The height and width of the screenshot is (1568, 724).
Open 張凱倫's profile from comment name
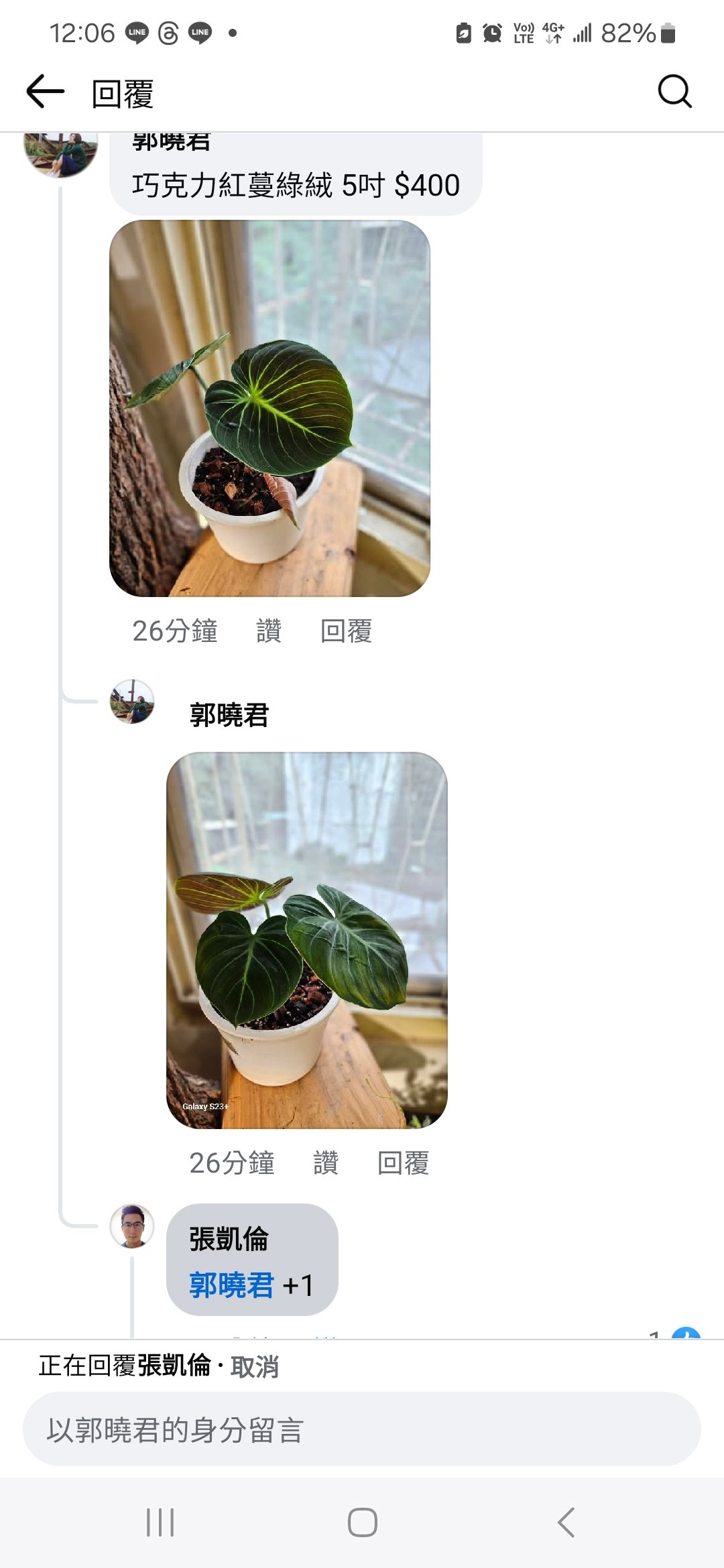pyautogui.click(x=229, y=1239)
